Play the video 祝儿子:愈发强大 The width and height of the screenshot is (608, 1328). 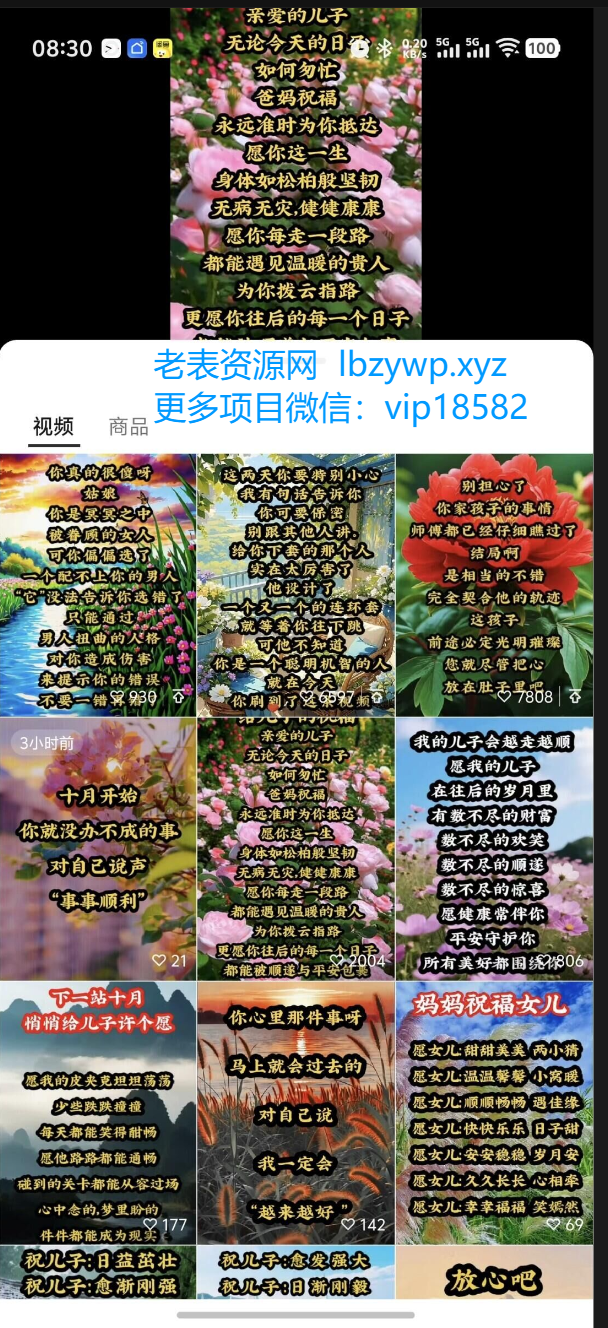tap(296, 1272)
